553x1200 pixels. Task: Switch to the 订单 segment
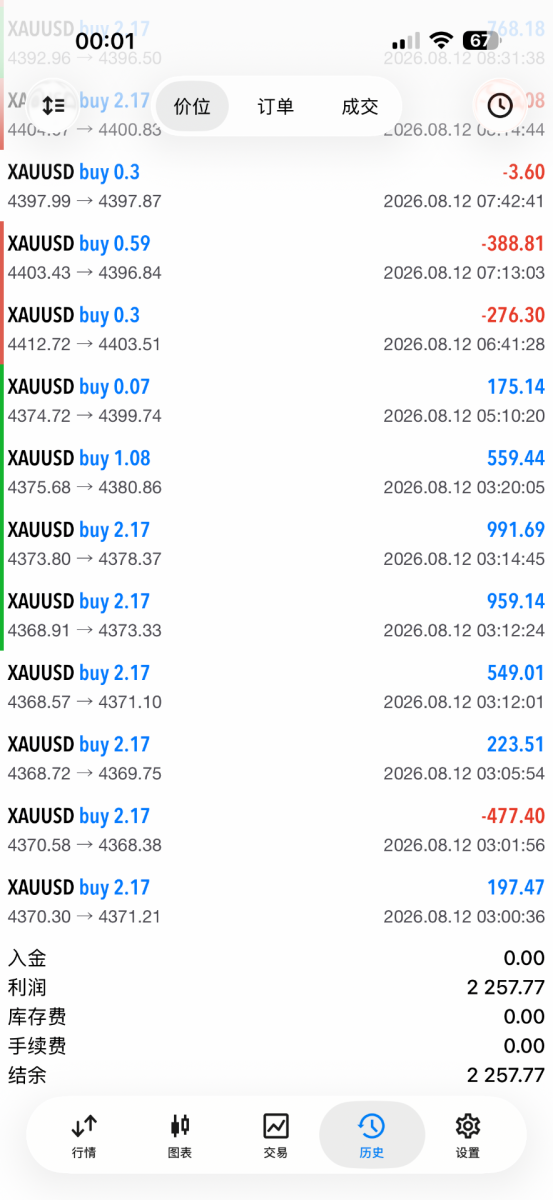tap(276, 106)
